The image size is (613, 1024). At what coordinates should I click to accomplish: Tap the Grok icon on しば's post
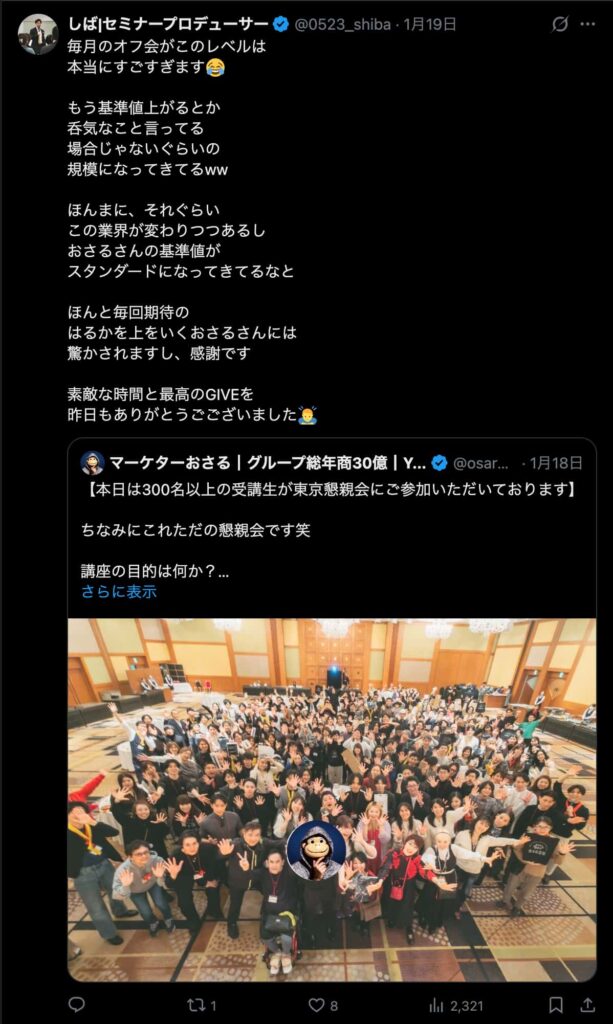coord(560,24)
